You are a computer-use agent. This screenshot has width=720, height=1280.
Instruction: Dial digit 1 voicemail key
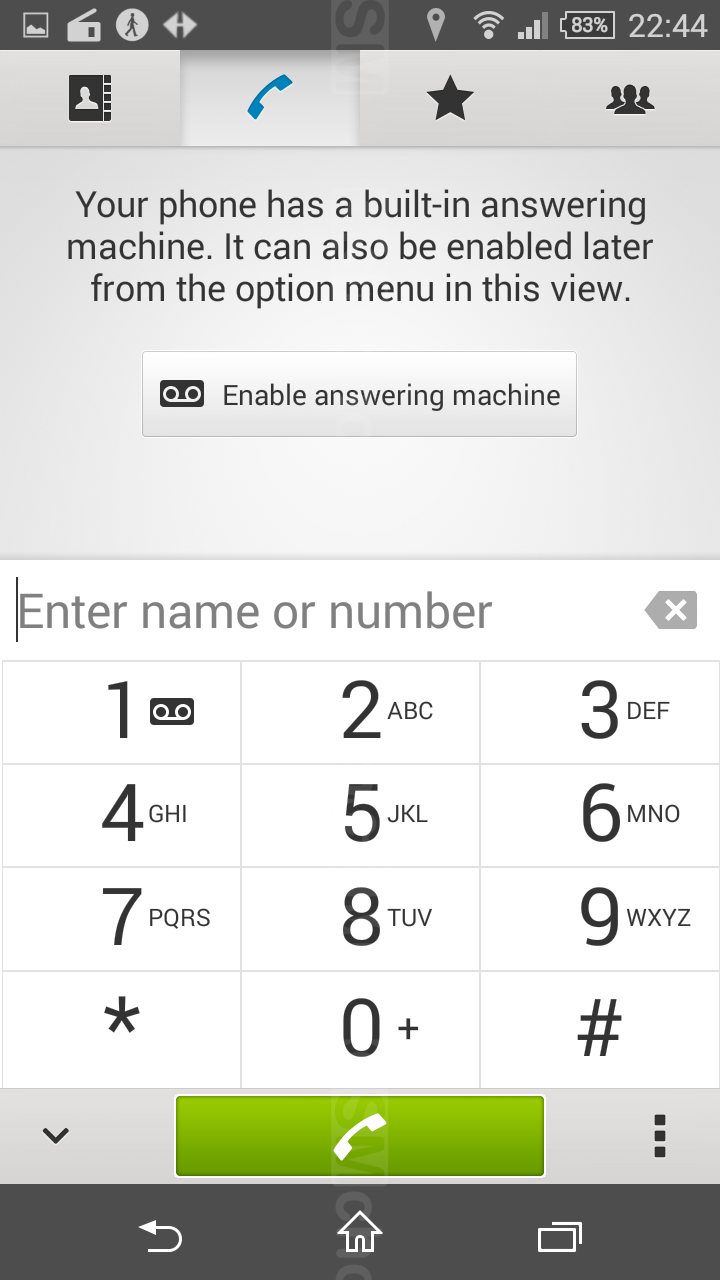point(121,713)
